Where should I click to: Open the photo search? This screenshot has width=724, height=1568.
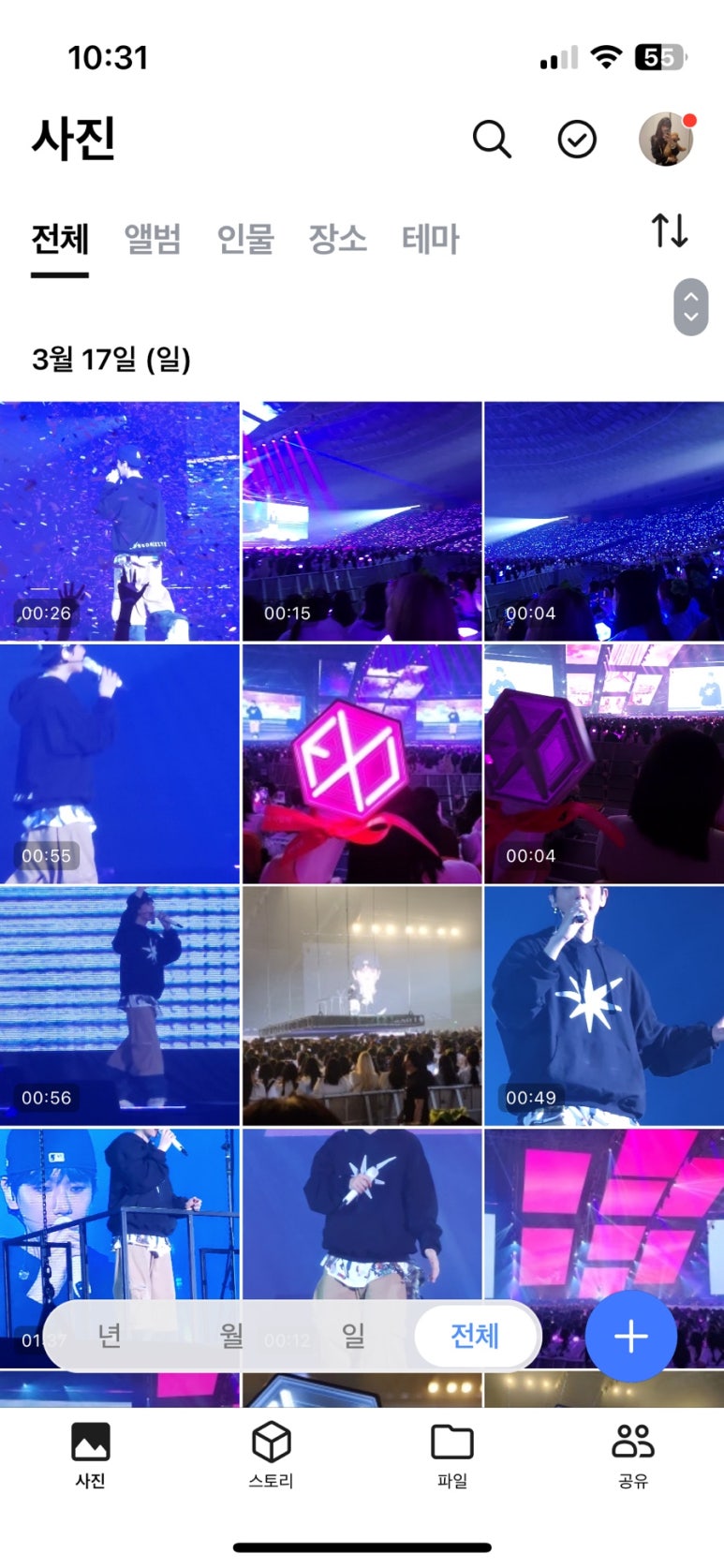pyautogui.click(x=491, y=140)
